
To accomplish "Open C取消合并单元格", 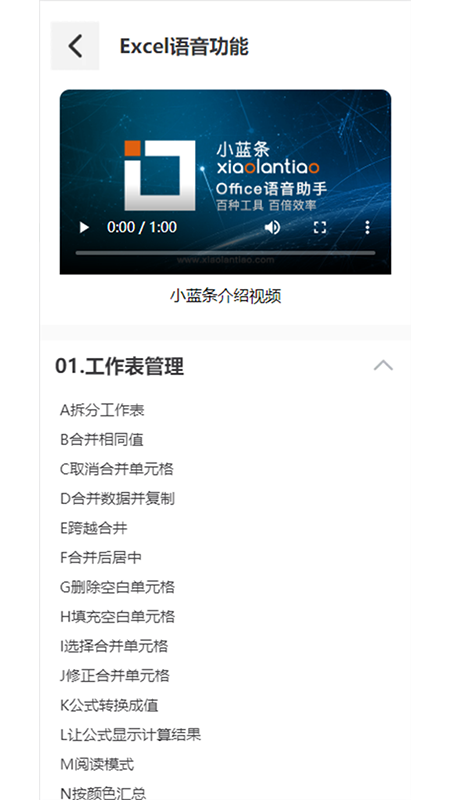I will pos(117,469).
